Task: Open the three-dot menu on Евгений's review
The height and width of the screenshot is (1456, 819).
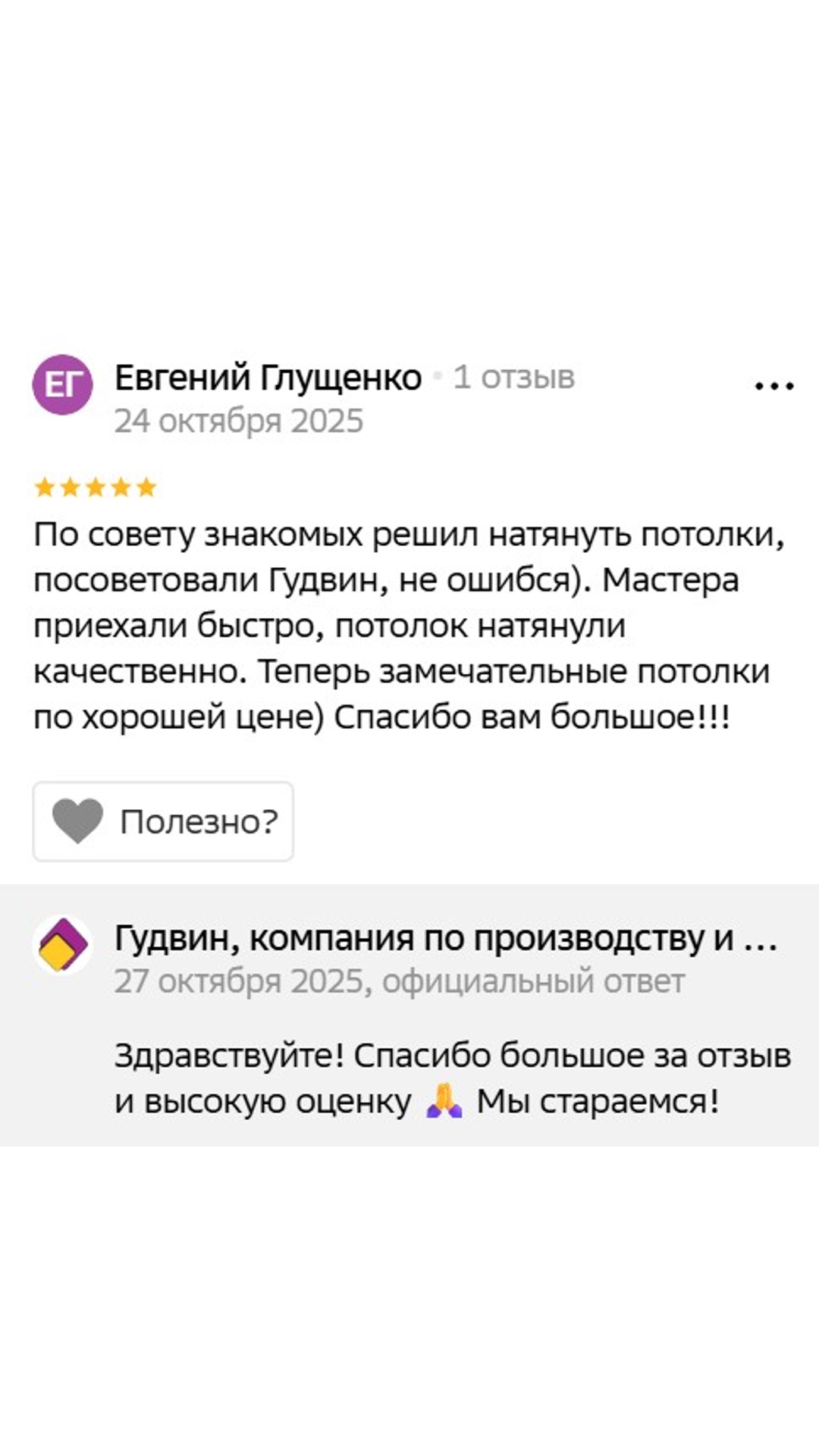Action: [773, 386]
